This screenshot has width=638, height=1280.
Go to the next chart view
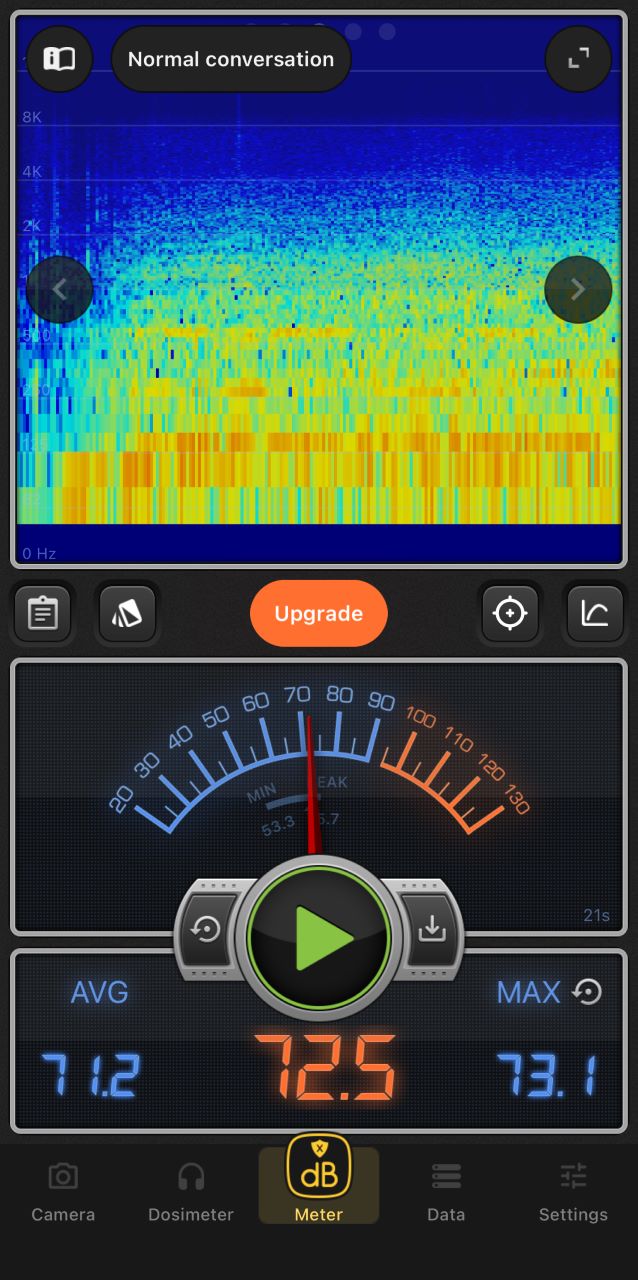click(578, 290)
